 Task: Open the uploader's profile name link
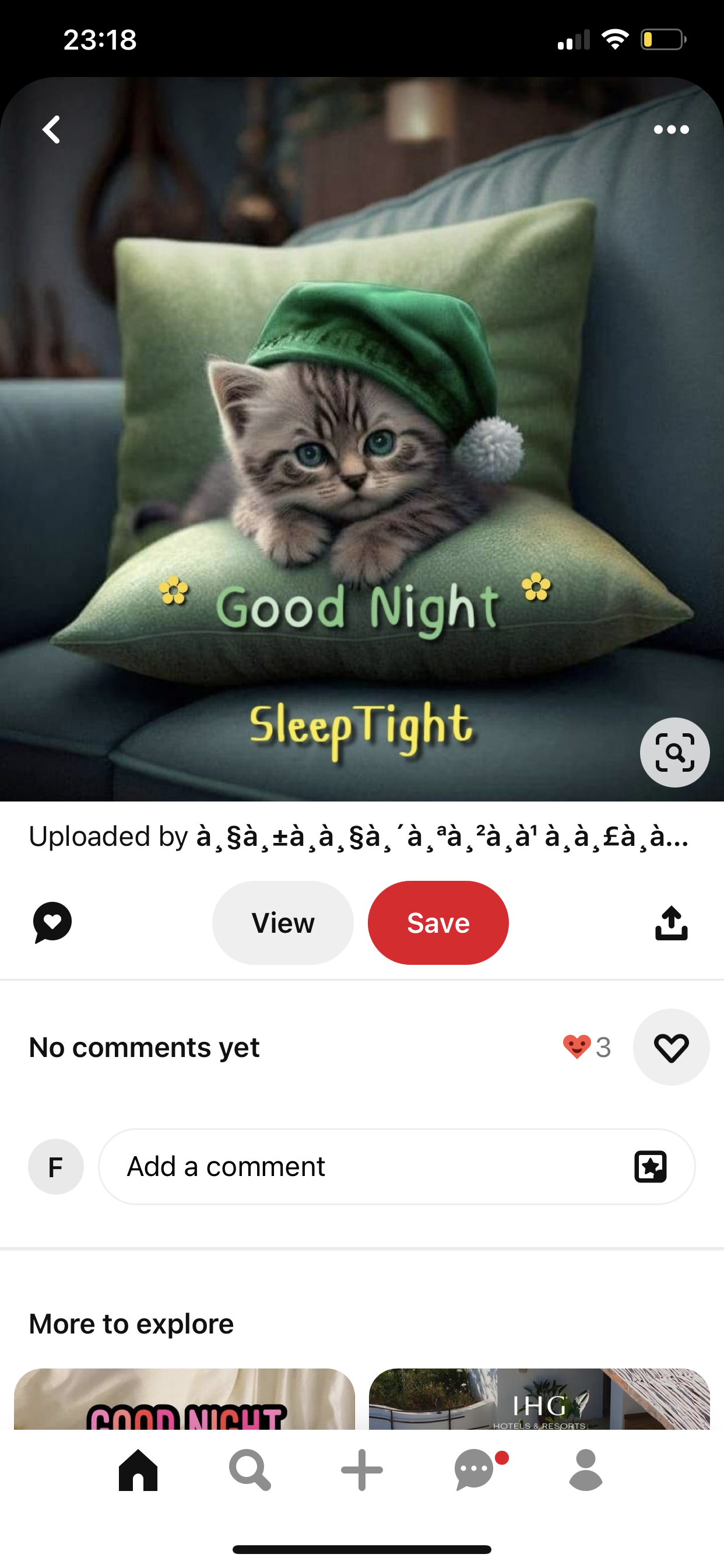[441, 836]
